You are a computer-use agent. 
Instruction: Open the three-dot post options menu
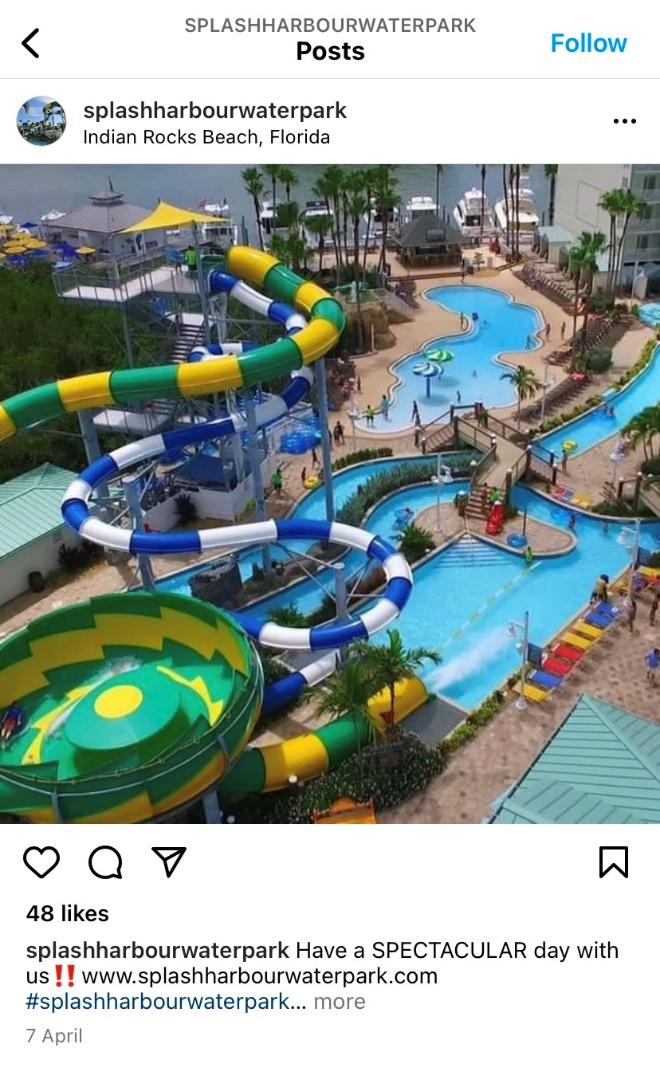(x=624, y=121)
